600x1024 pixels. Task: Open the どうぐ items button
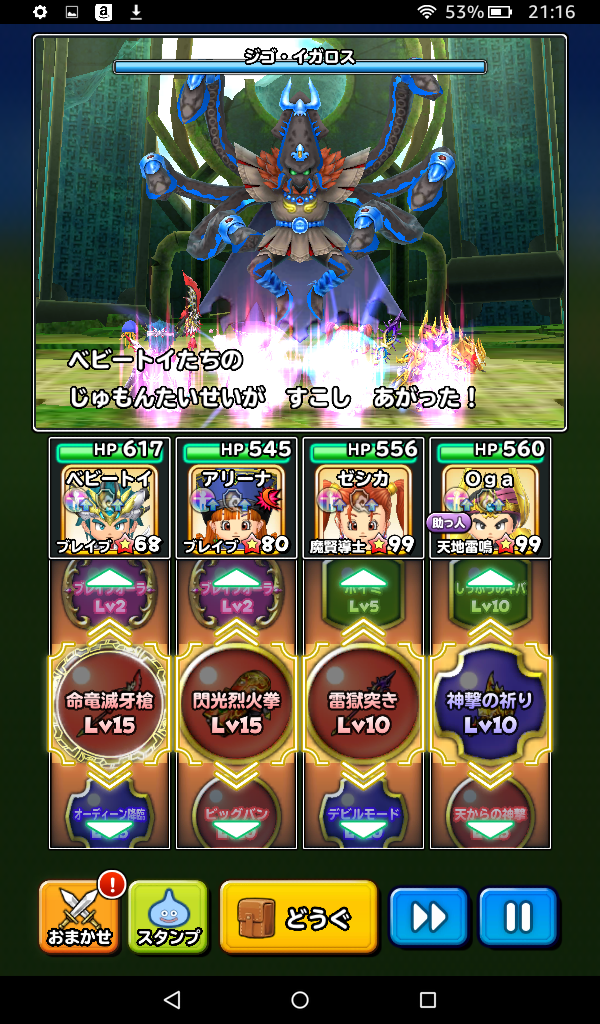click(299, 917)
